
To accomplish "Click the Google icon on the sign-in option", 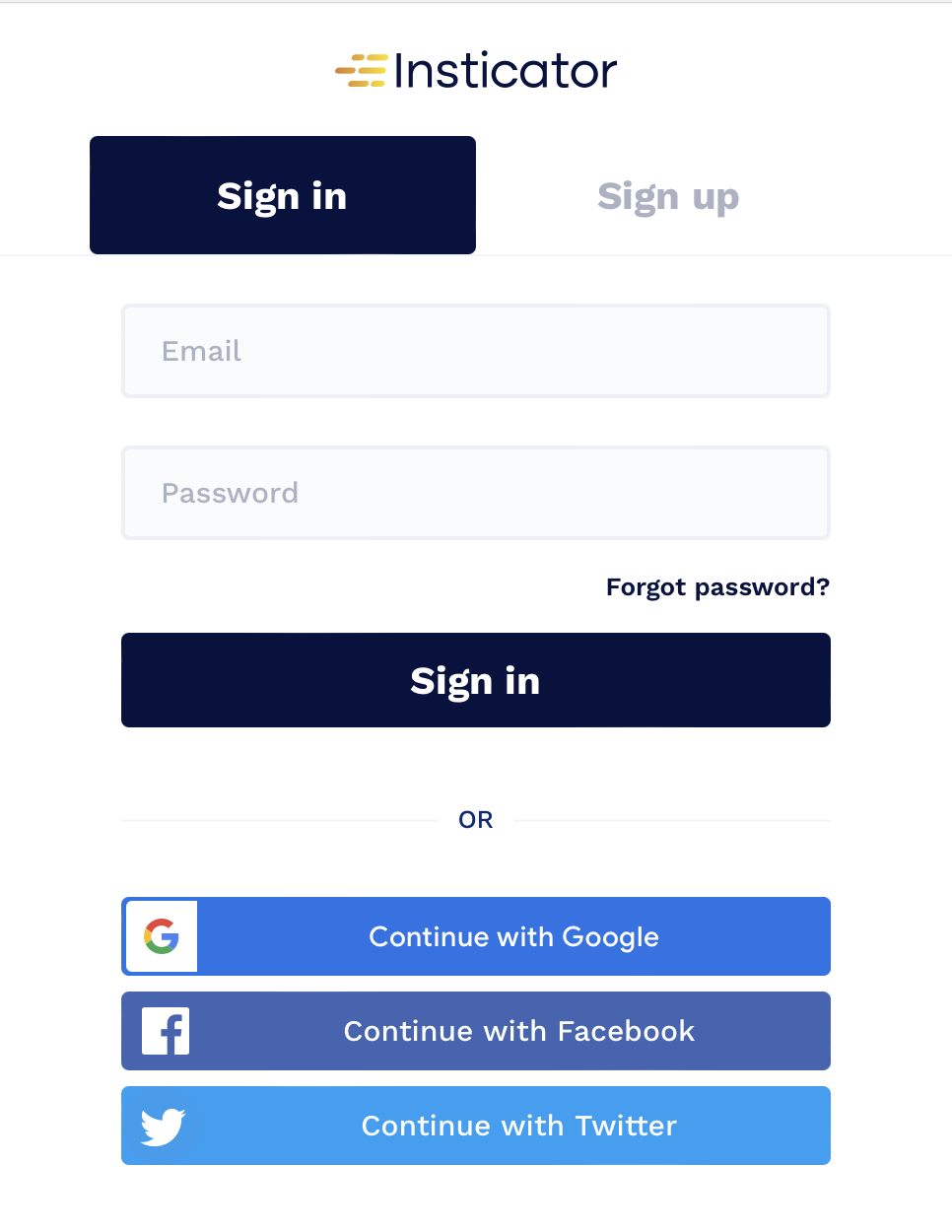I will [161, 935].
